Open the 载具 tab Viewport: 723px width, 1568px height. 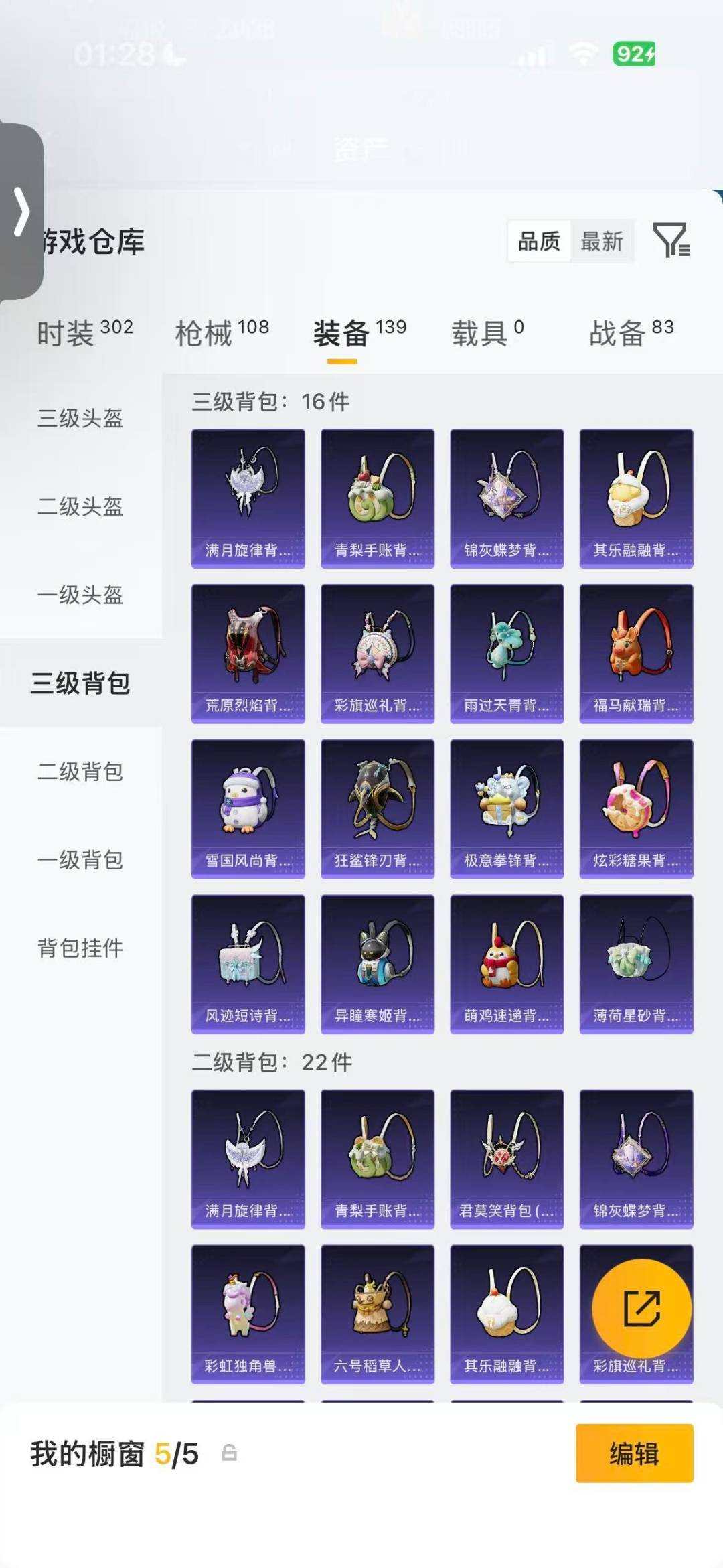pos(487,332)
